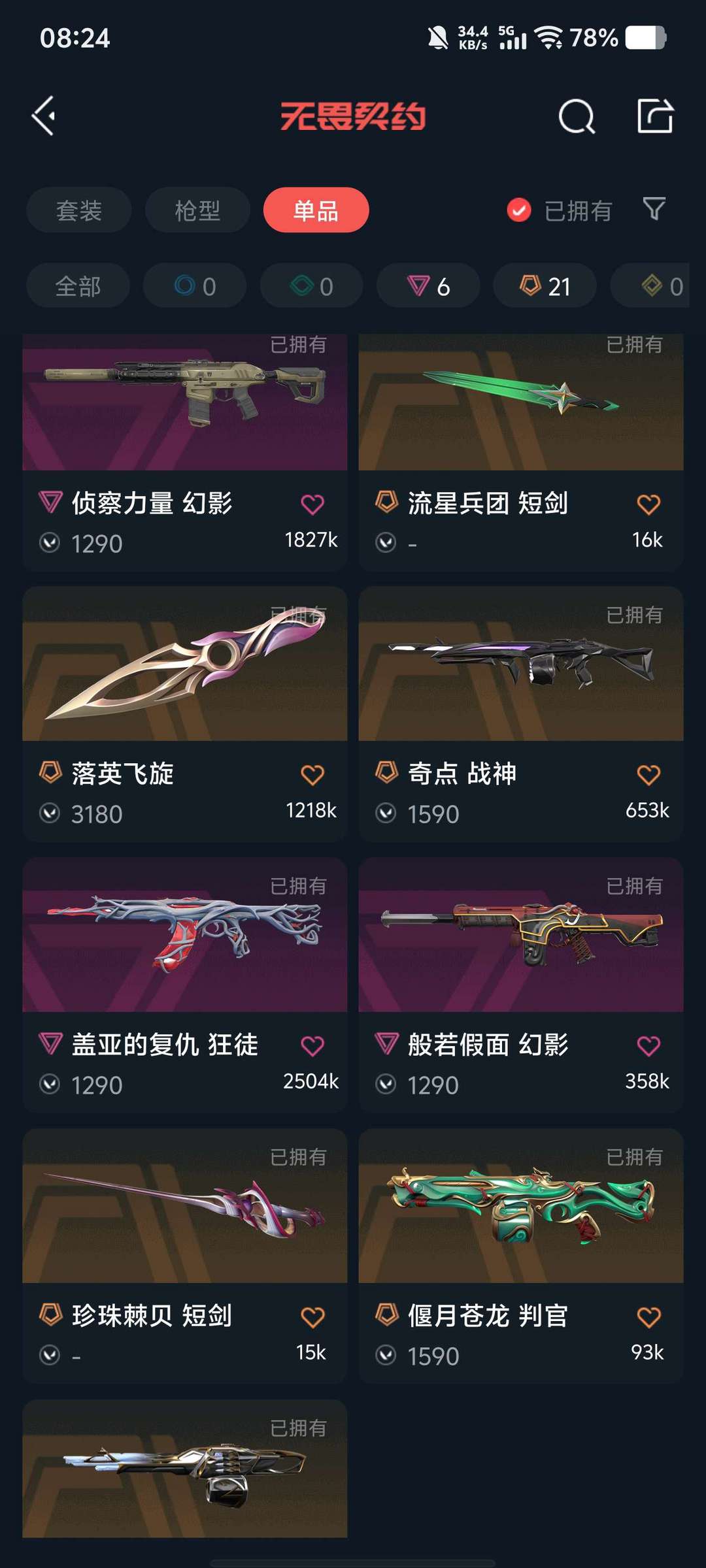Open the 偃月苍龙 判官 card
706x1568 pixels.
(x=521, y=1256)
